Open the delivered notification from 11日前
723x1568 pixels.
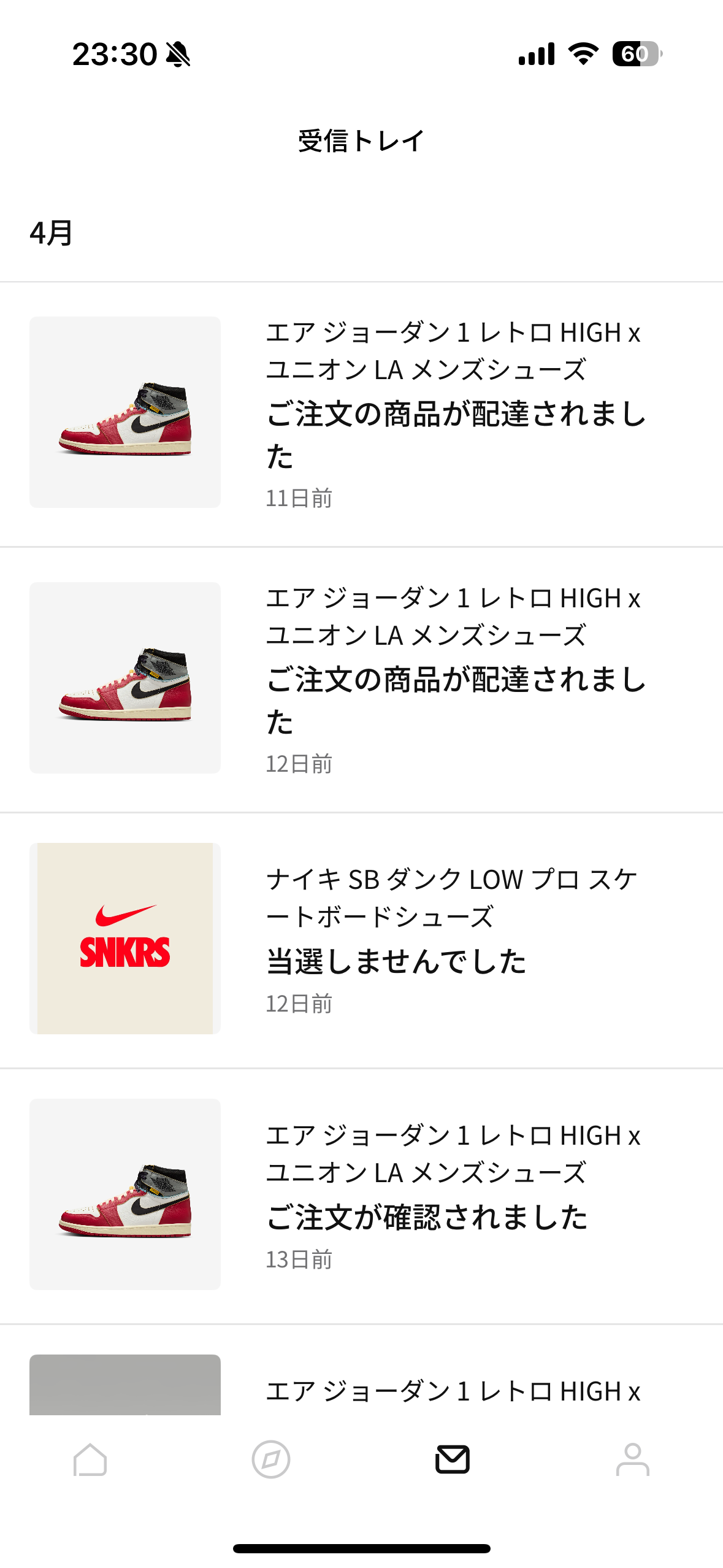361,414
